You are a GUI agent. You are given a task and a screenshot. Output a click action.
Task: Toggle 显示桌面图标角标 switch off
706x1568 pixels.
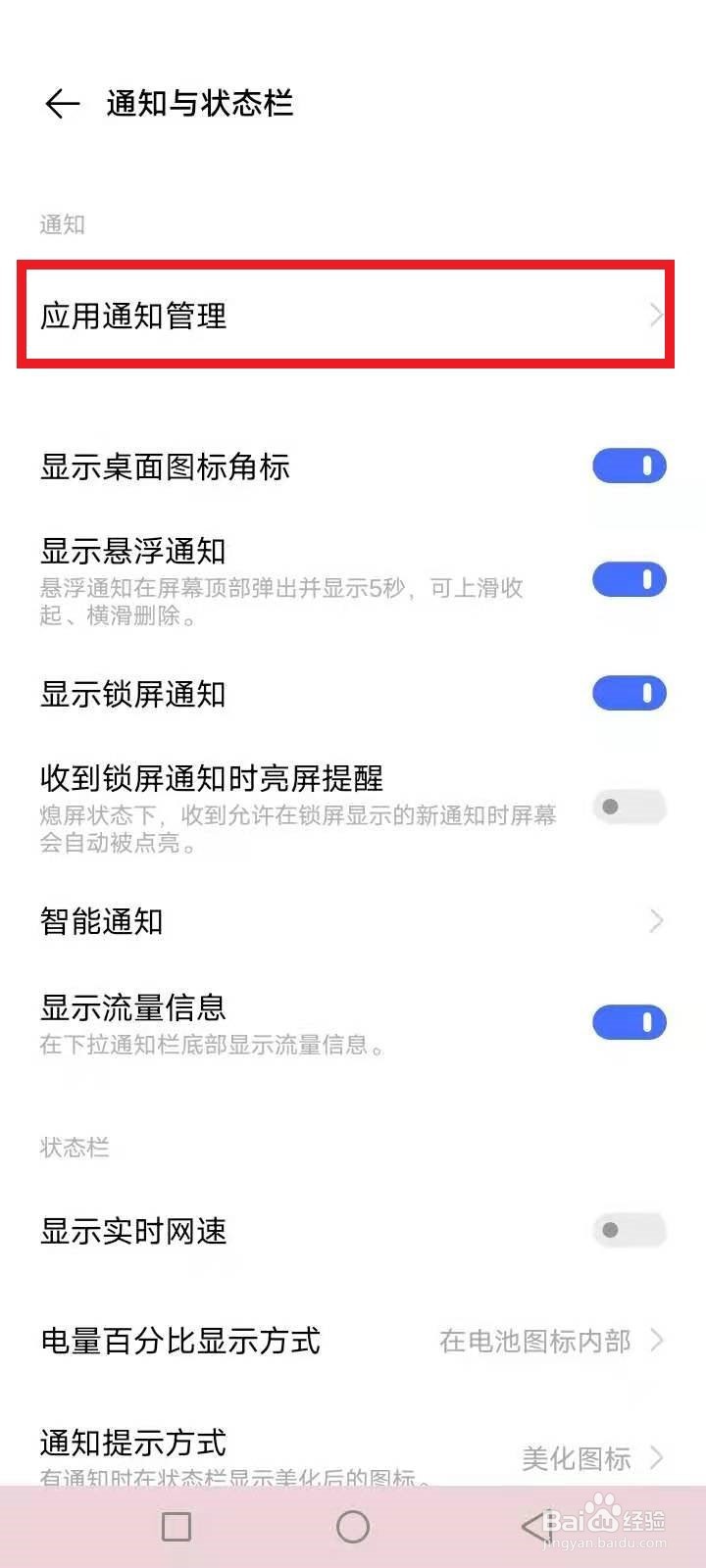click(x=630, y=465)
